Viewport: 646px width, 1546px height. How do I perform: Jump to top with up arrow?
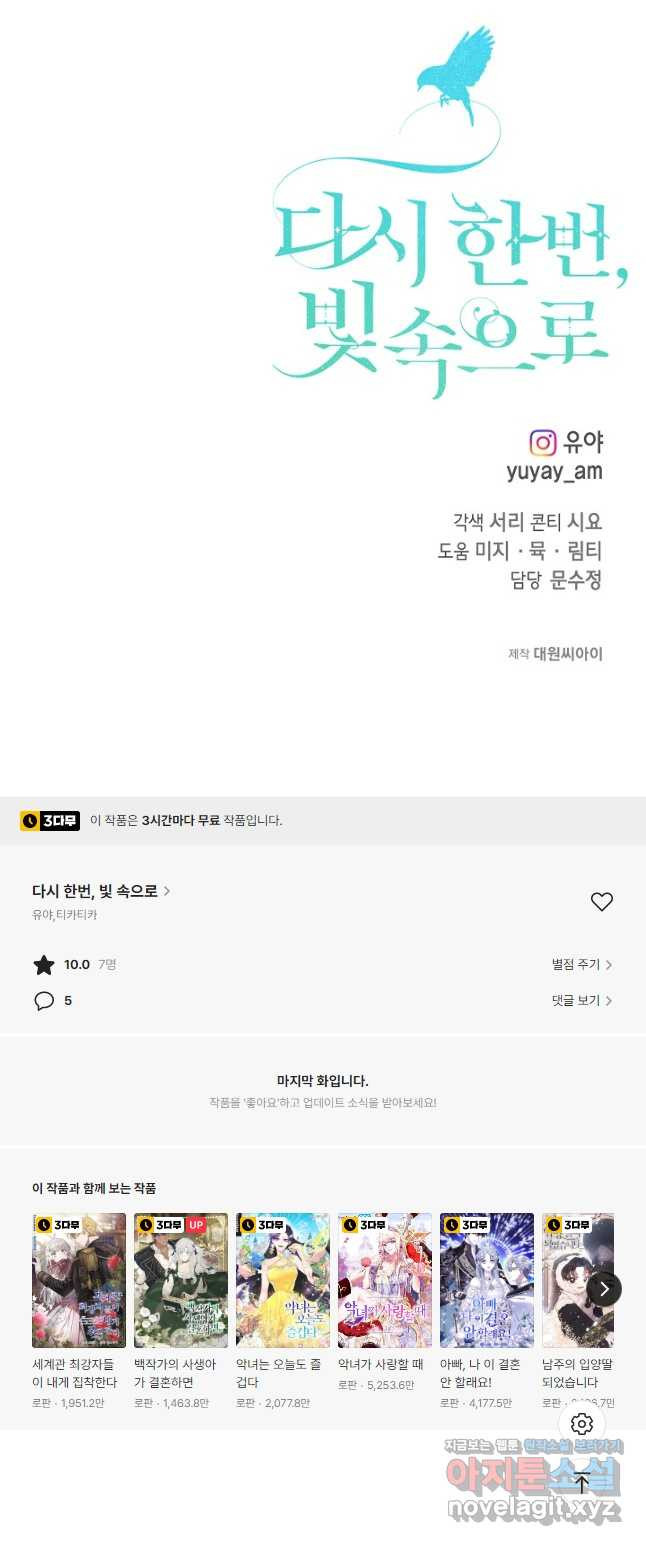tap(582, 1484)
